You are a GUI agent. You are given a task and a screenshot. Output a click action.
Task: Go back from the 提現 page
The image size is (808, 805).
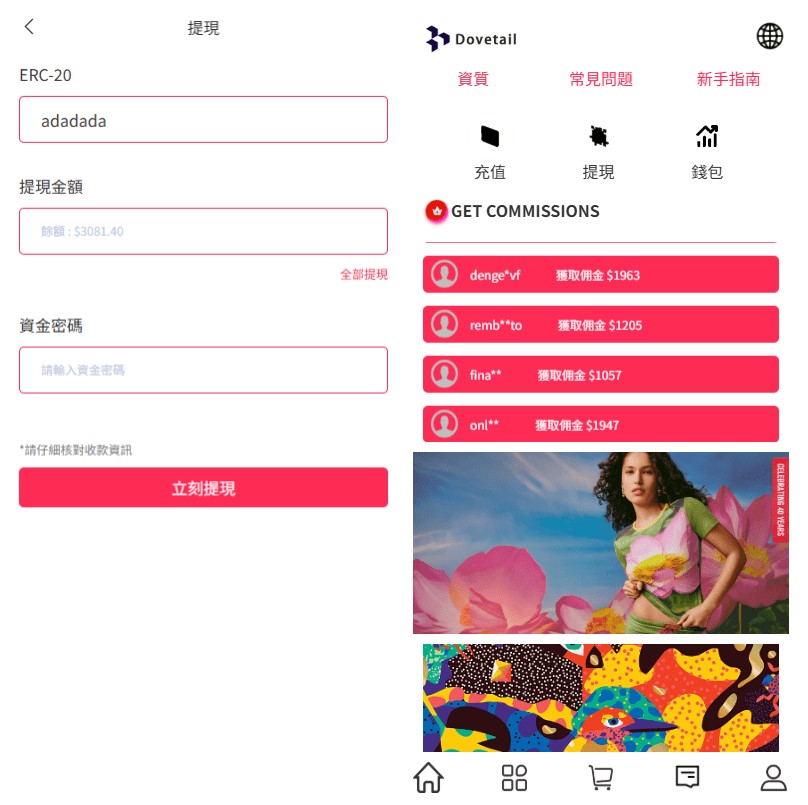[x=29, y=27]
